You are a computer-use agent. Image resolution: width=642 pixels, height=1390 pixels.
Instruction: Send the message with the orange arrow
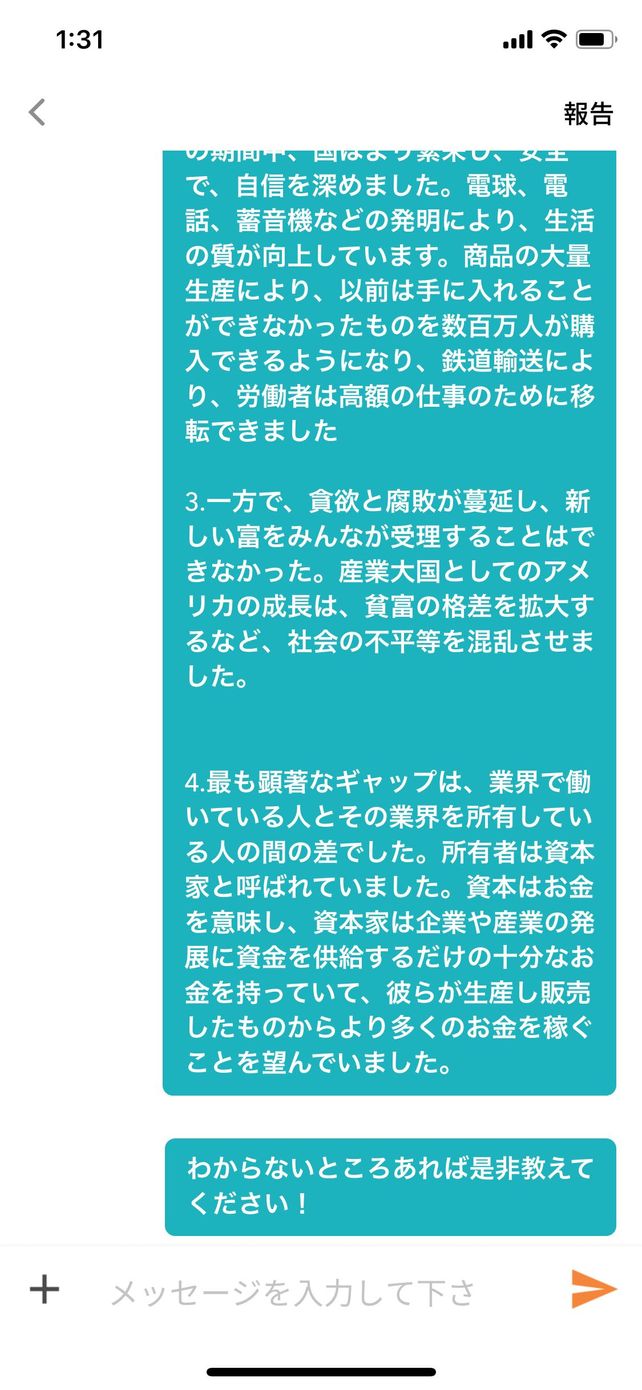(x=594, y=1289)
